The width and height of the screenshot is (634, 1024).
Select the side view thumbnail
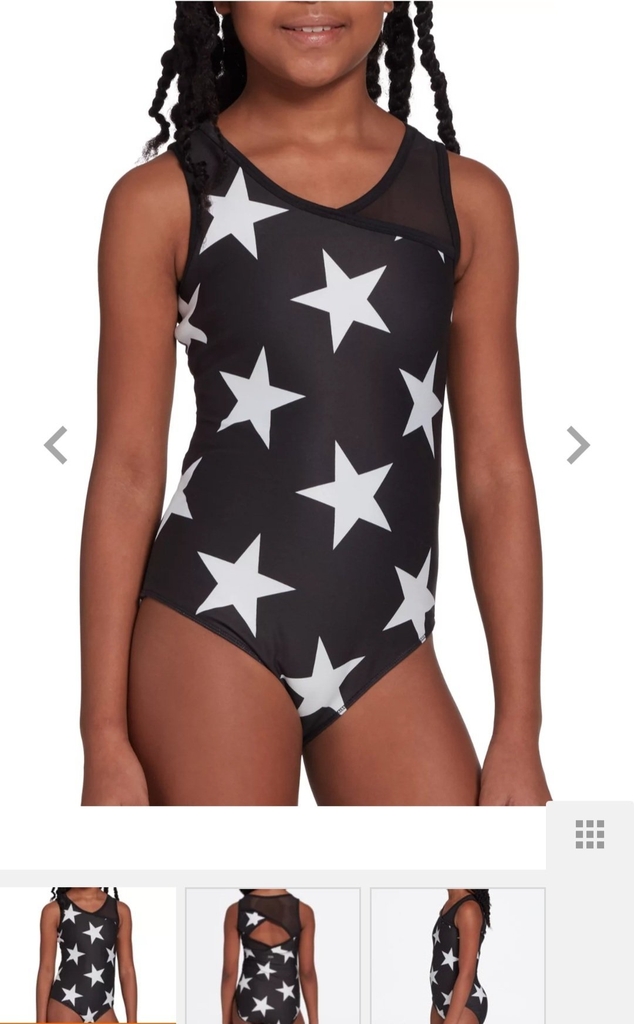(x=458, y=955)
